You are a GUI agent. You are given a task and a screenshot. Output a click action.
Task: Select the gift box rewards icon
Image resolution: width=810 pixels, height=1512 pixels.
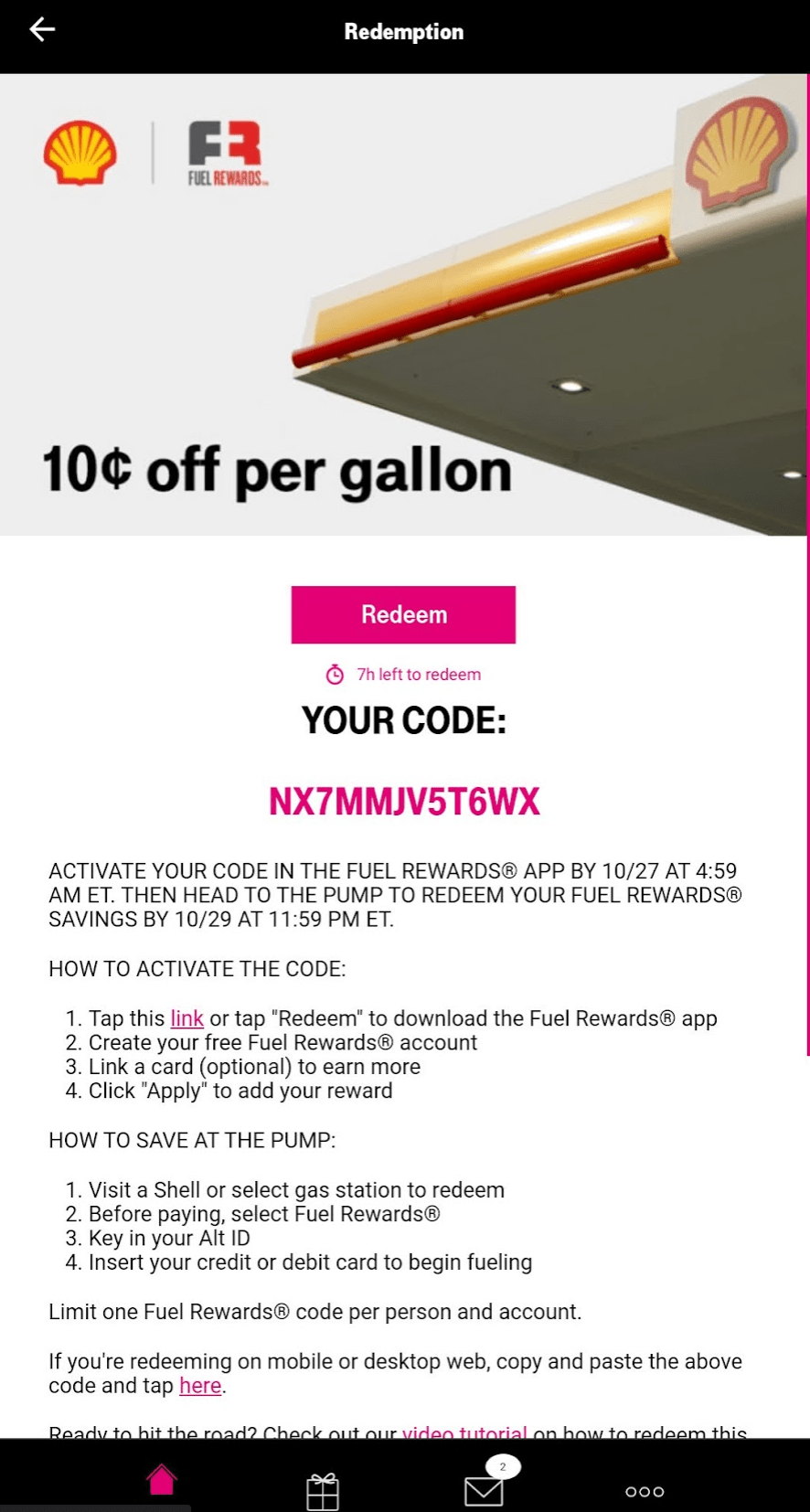pos(324,1485)
